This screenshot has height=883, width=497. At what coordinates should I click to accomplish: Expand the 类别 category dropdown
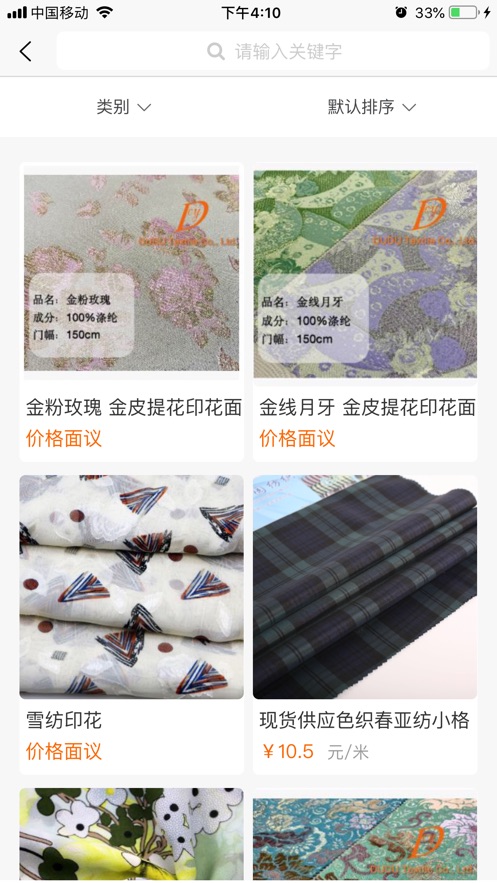pos(124,106)
